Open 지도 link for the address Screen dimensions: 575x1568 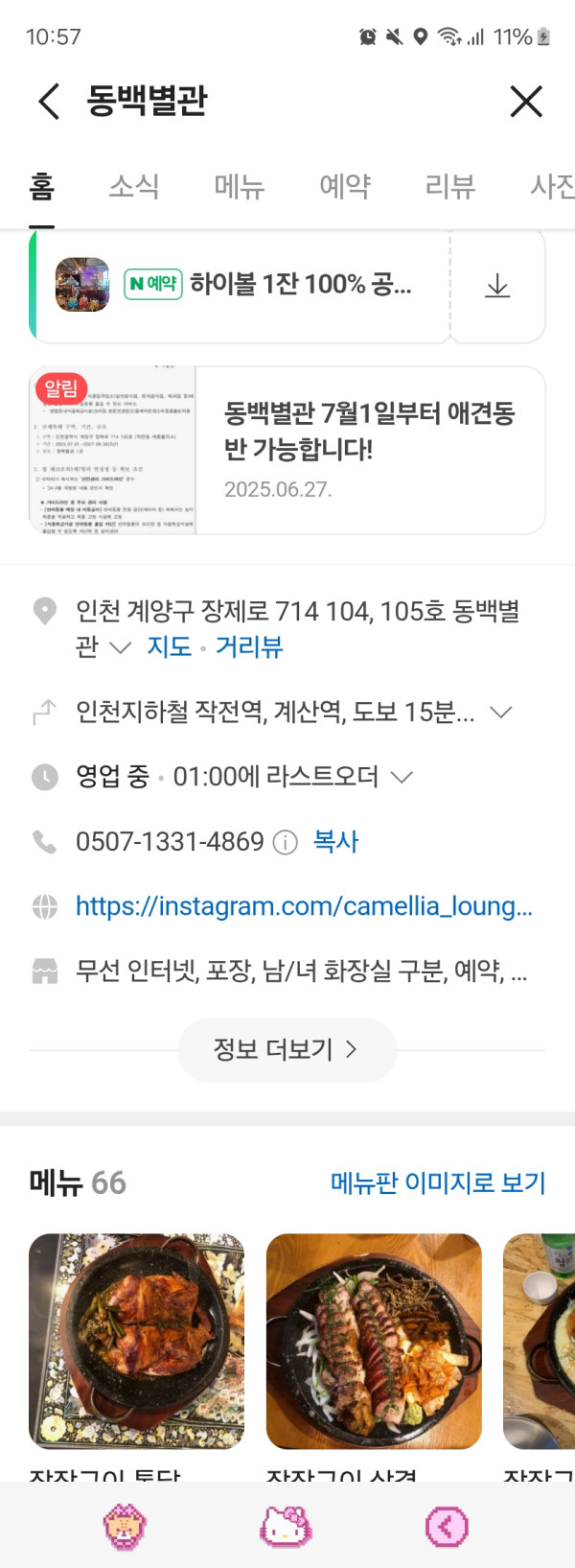(170, 647)
